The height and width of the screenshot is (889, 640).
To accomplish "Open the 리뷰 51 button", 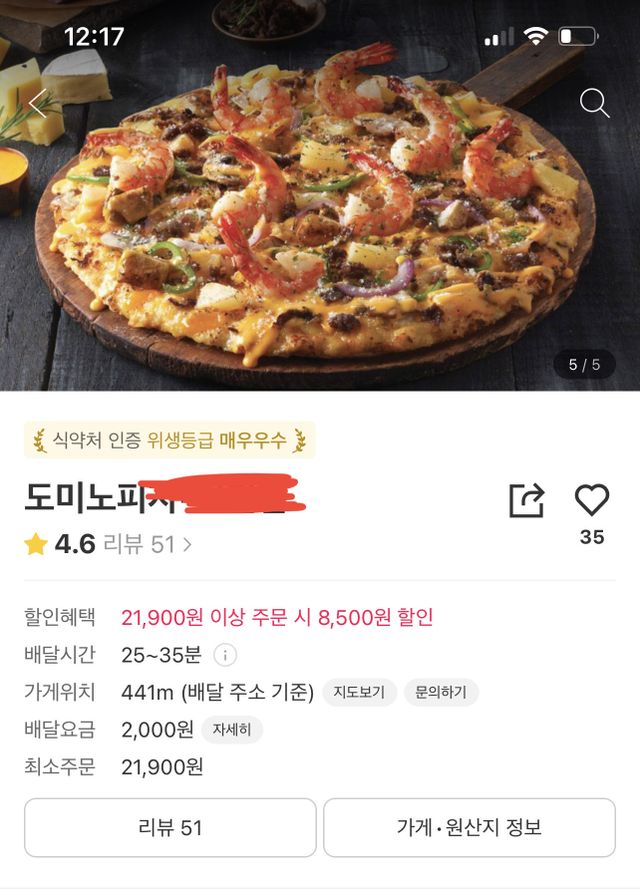I will click(x=170, y=827).
